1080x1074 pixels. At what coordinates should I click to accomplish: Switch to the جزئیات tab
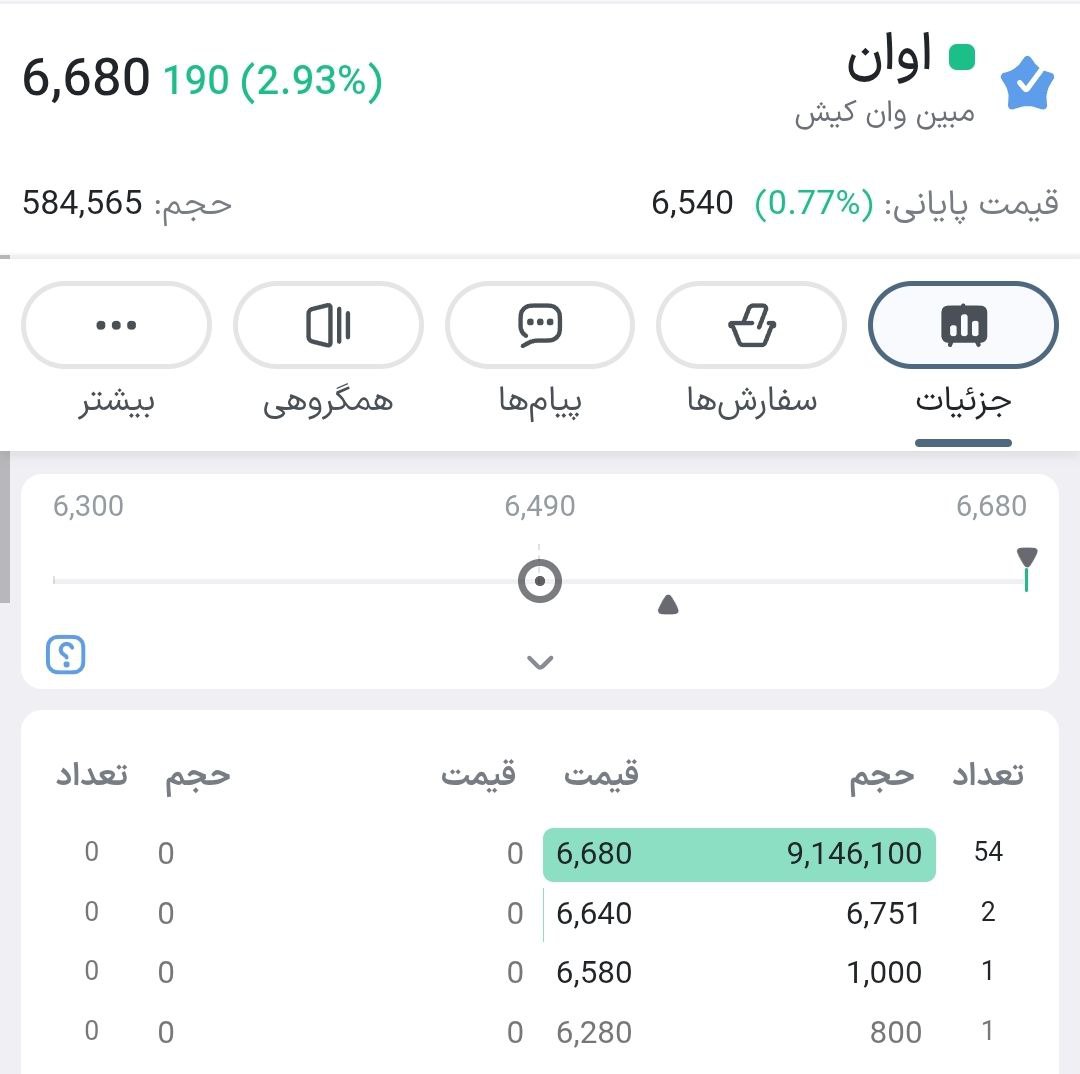point(963,326)
